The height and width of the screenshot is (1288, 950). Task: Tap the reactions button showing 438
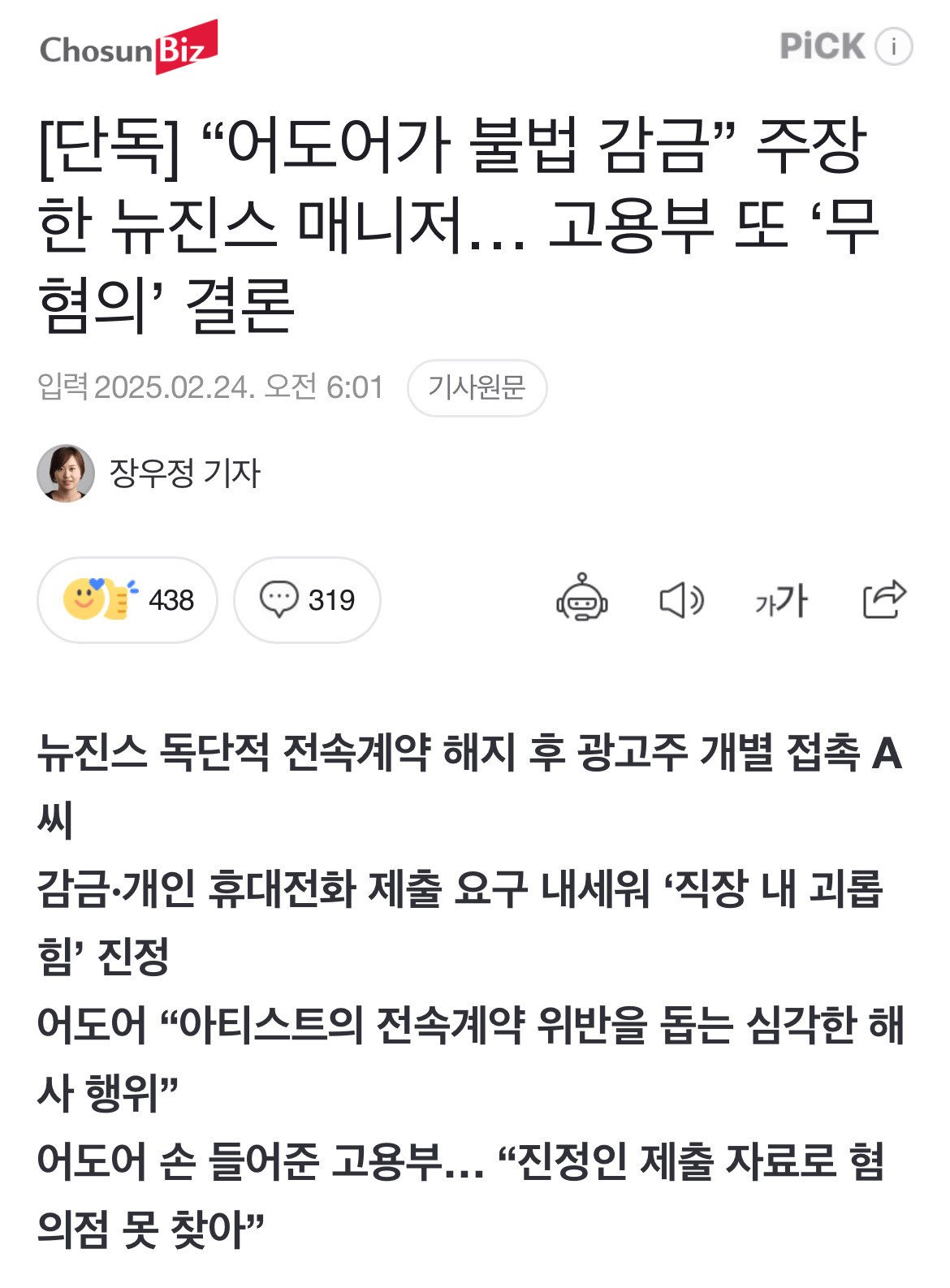click(x=127, y=600)
